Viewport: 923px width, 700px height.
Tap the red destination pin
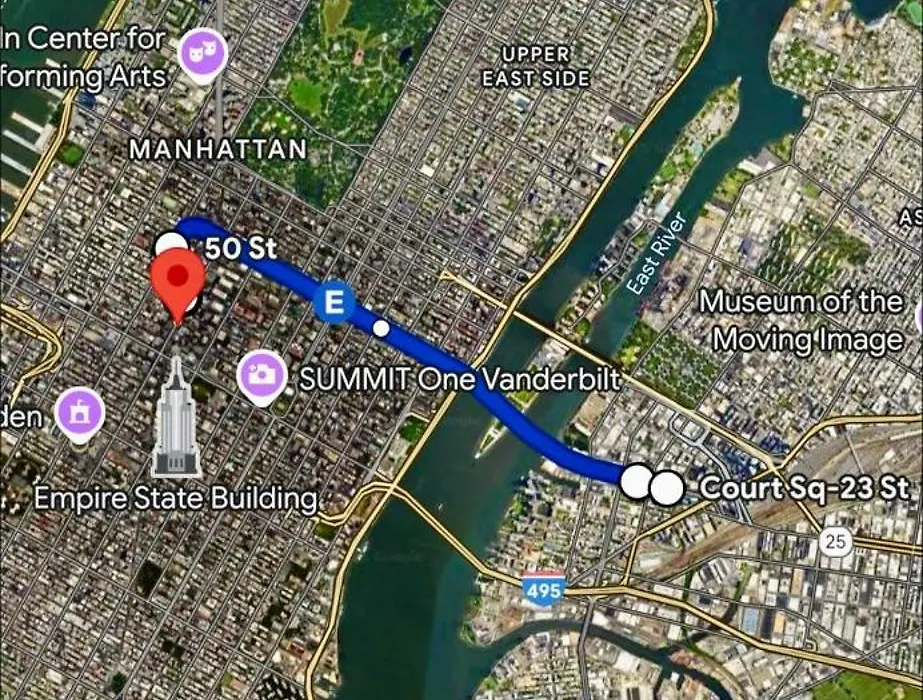(x=176, y=281)
